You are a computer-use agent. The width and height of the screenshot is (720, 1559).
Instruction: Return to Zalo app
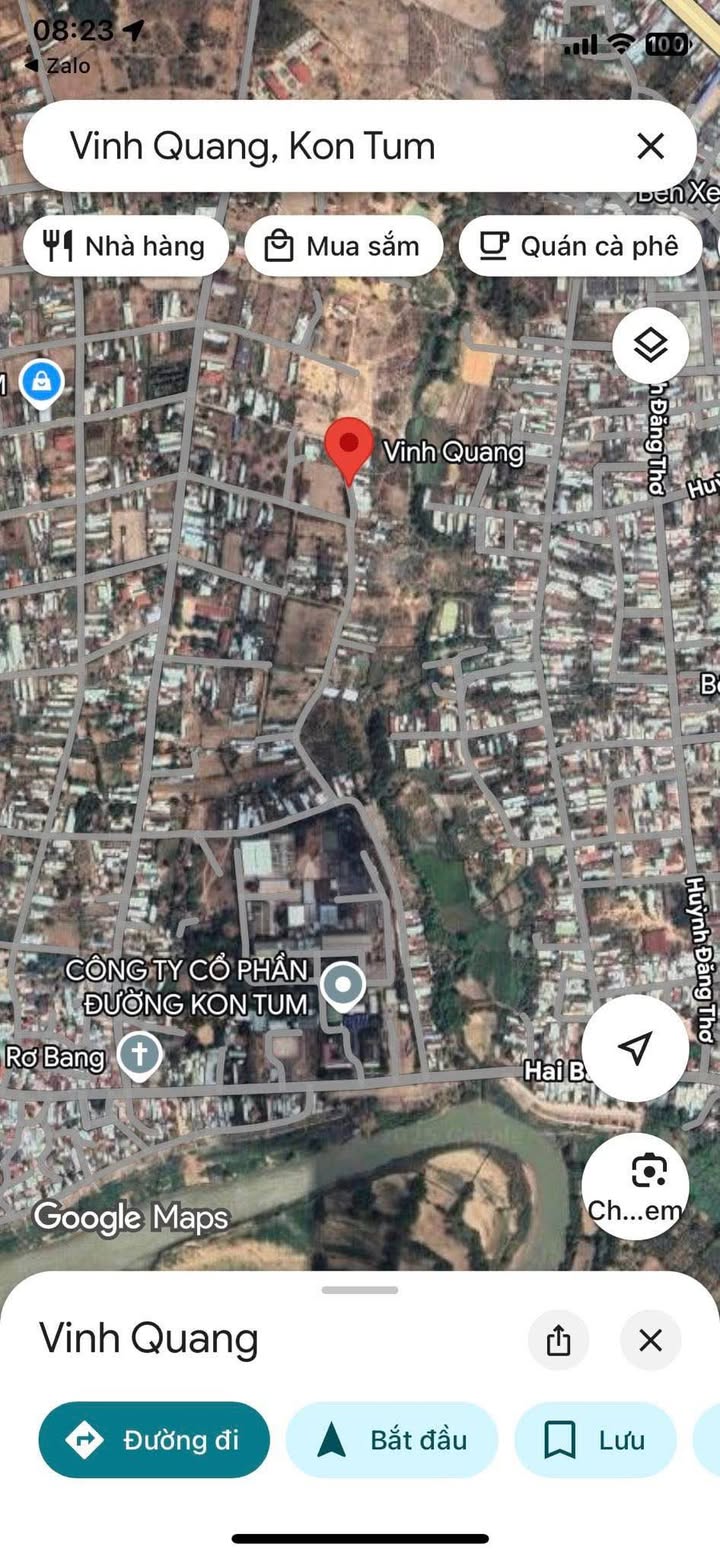pos(58,66)
